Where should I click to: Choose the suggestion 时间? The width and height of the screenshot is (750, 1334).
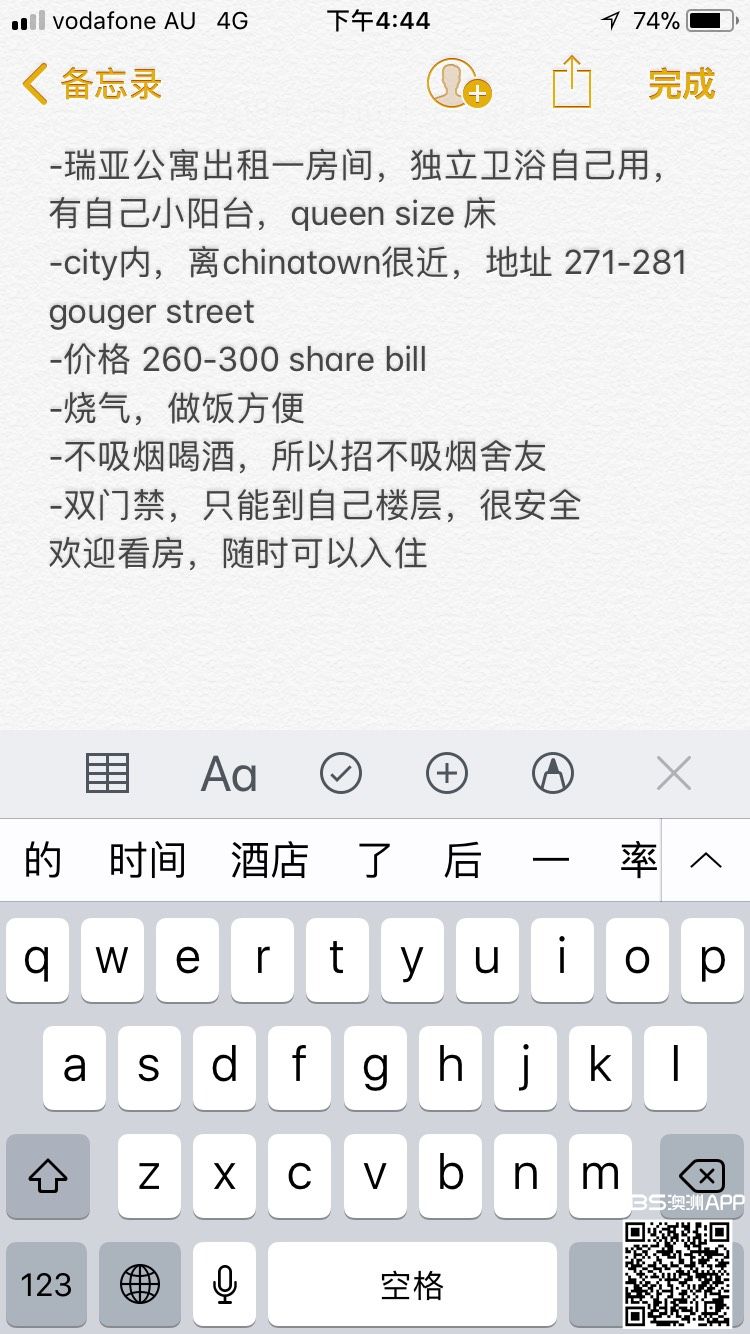click(147, 860)
